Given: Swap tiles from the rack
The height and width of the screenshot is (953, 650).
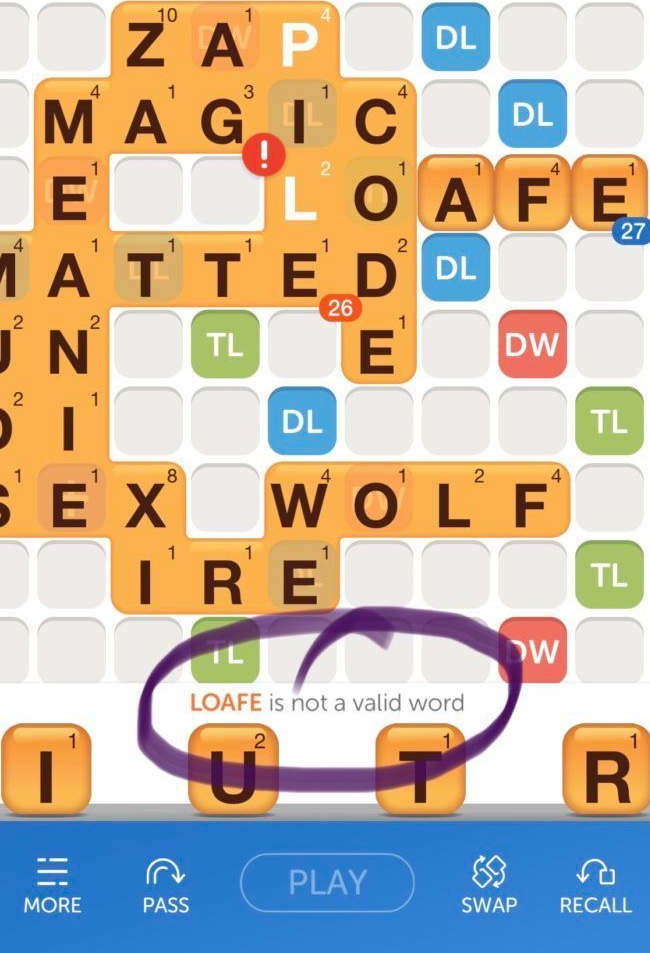Looking at the screenshot, I should click(x=489, y=885).
